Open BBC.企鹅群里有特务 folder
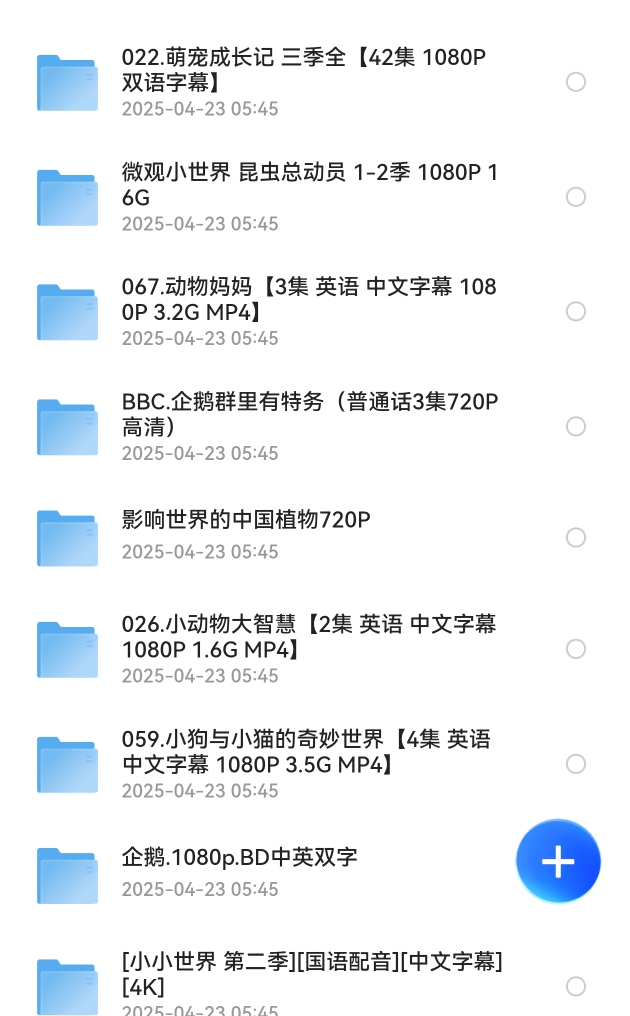Screen dimensions: 630x1016 click(x=315, y=426)
